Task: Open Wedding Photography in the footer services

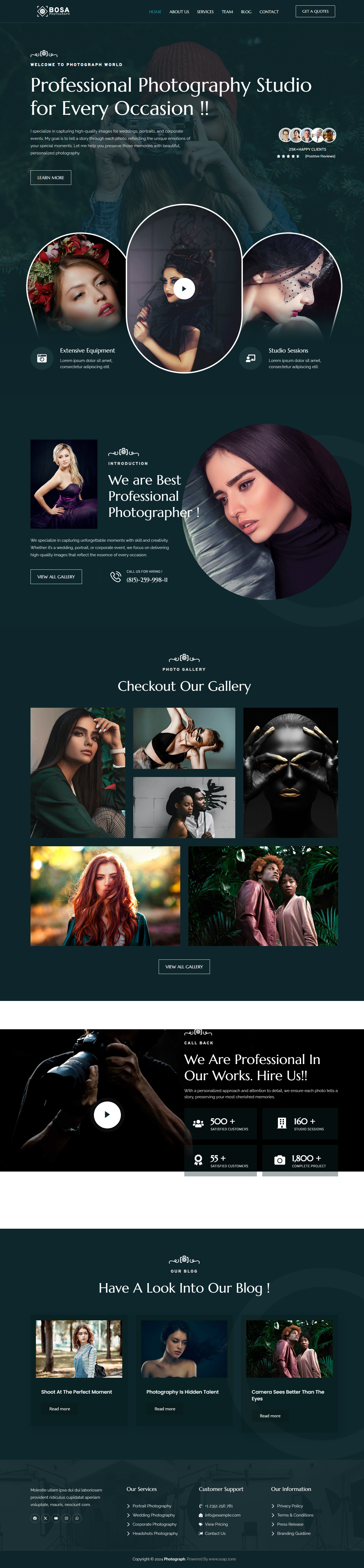Action: [x=154, y=1515]
